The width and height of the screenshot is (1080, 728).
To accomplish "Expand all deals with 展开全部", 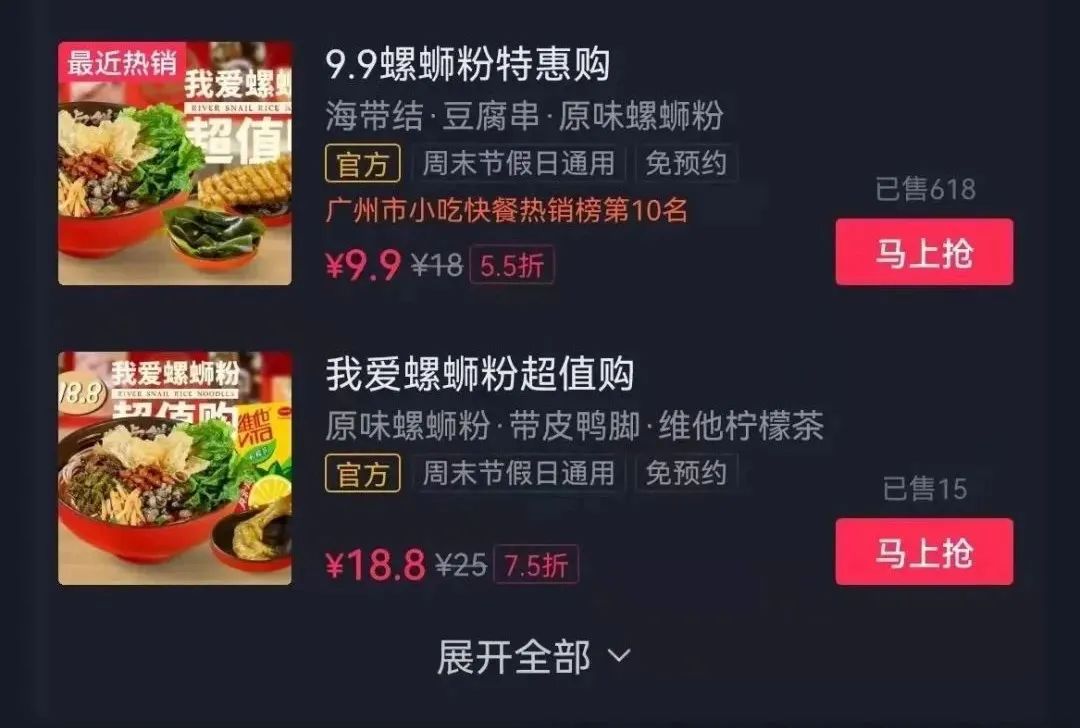I will tap(533, 657).
